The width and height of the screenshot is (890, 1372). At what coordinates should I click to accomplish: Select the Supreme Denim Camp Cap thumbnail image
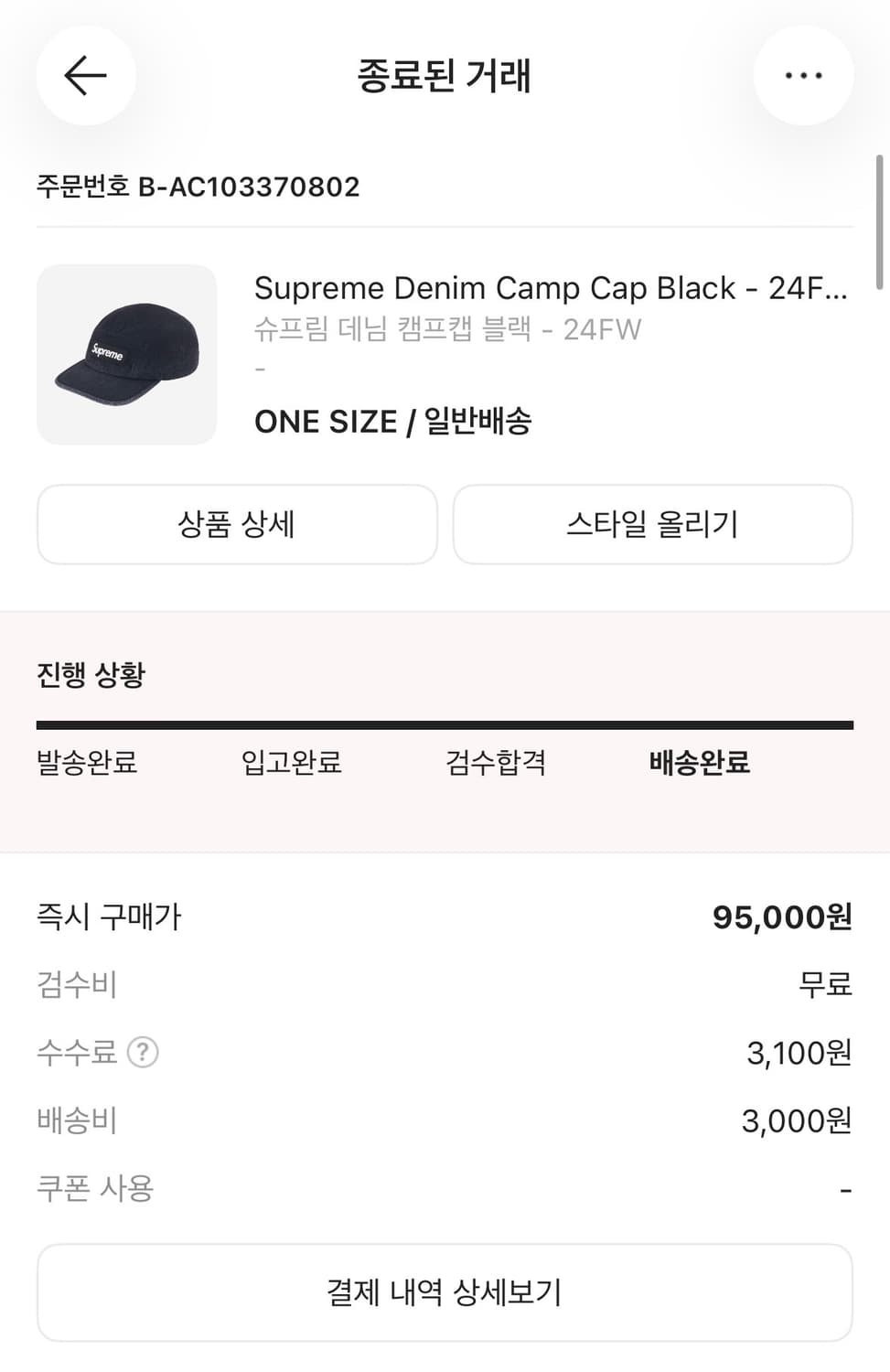(x=126, y=353)
